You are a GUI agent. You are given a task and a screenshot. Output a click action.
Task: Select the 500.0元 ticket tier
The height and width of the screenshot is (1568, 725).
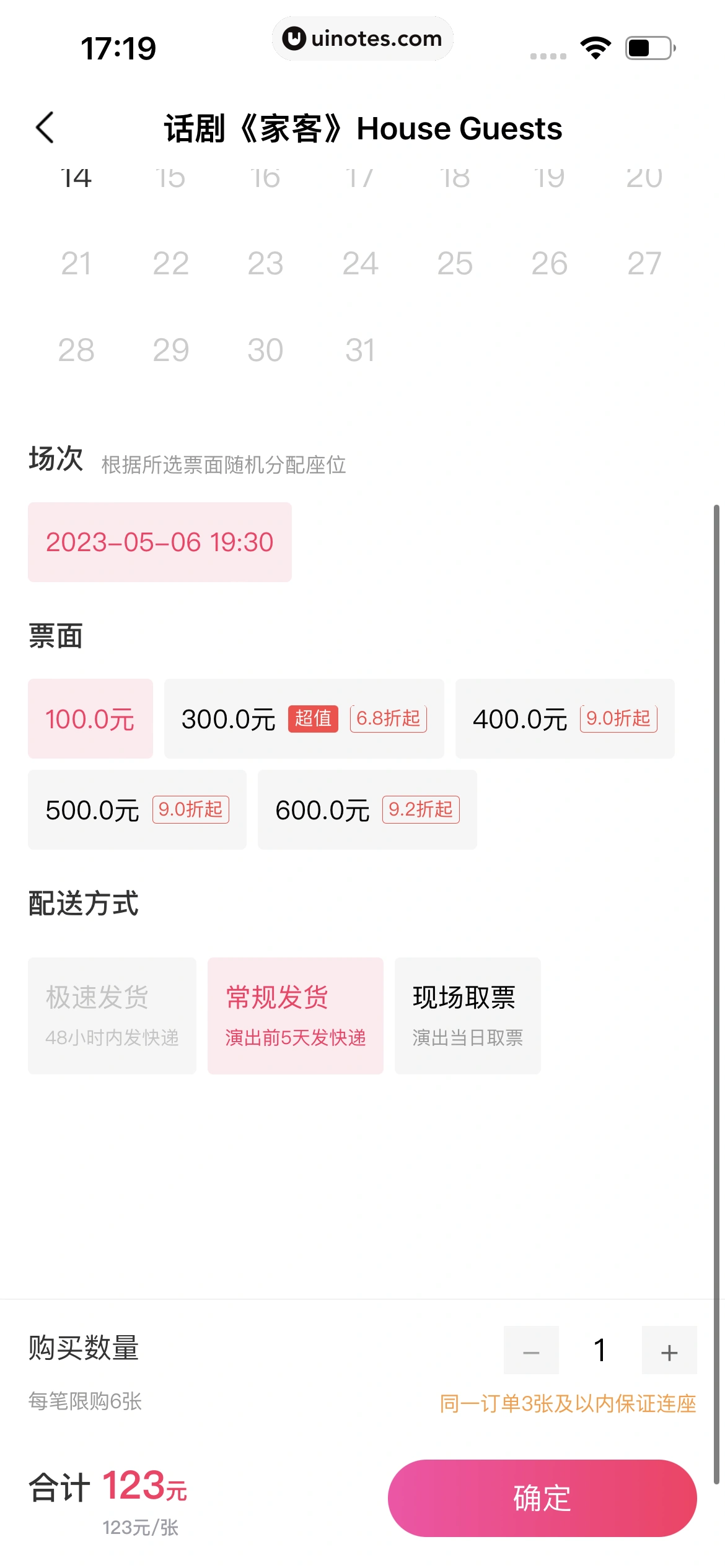[136, 810]
